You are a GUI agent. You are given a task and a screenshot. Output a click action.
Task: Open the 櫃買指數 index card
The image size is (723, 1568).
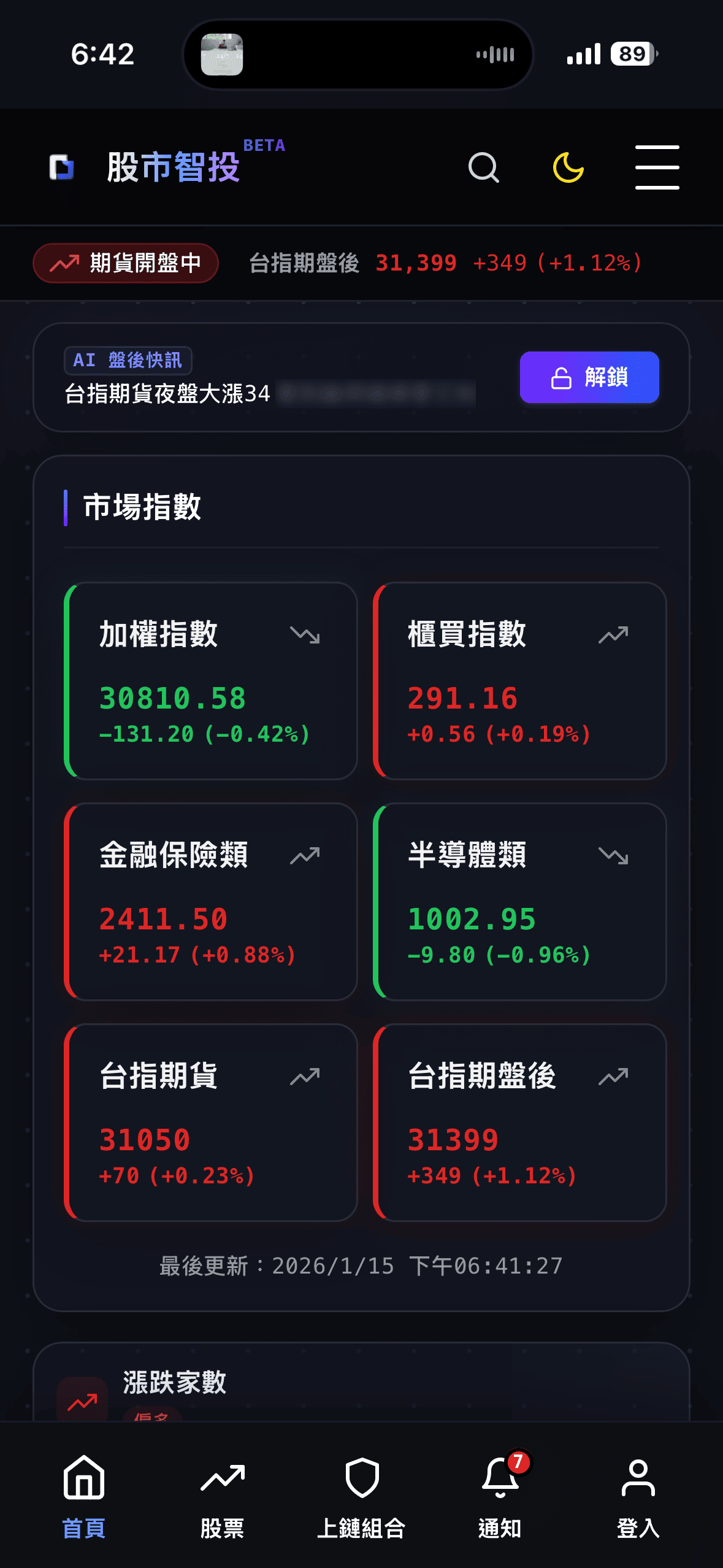[519, 681]
